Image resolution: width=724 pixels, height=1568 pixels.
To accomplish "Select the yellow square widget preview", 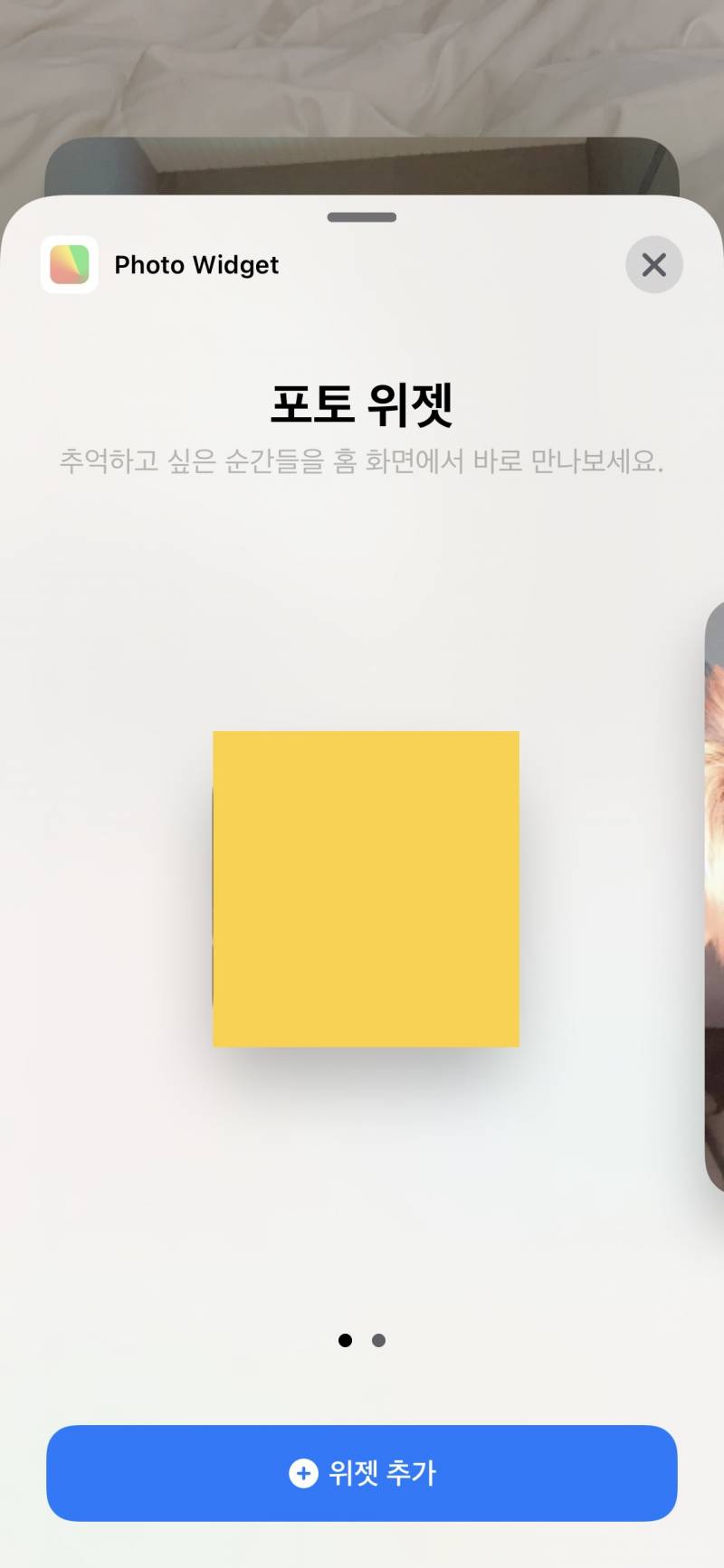I will [366, 889].
